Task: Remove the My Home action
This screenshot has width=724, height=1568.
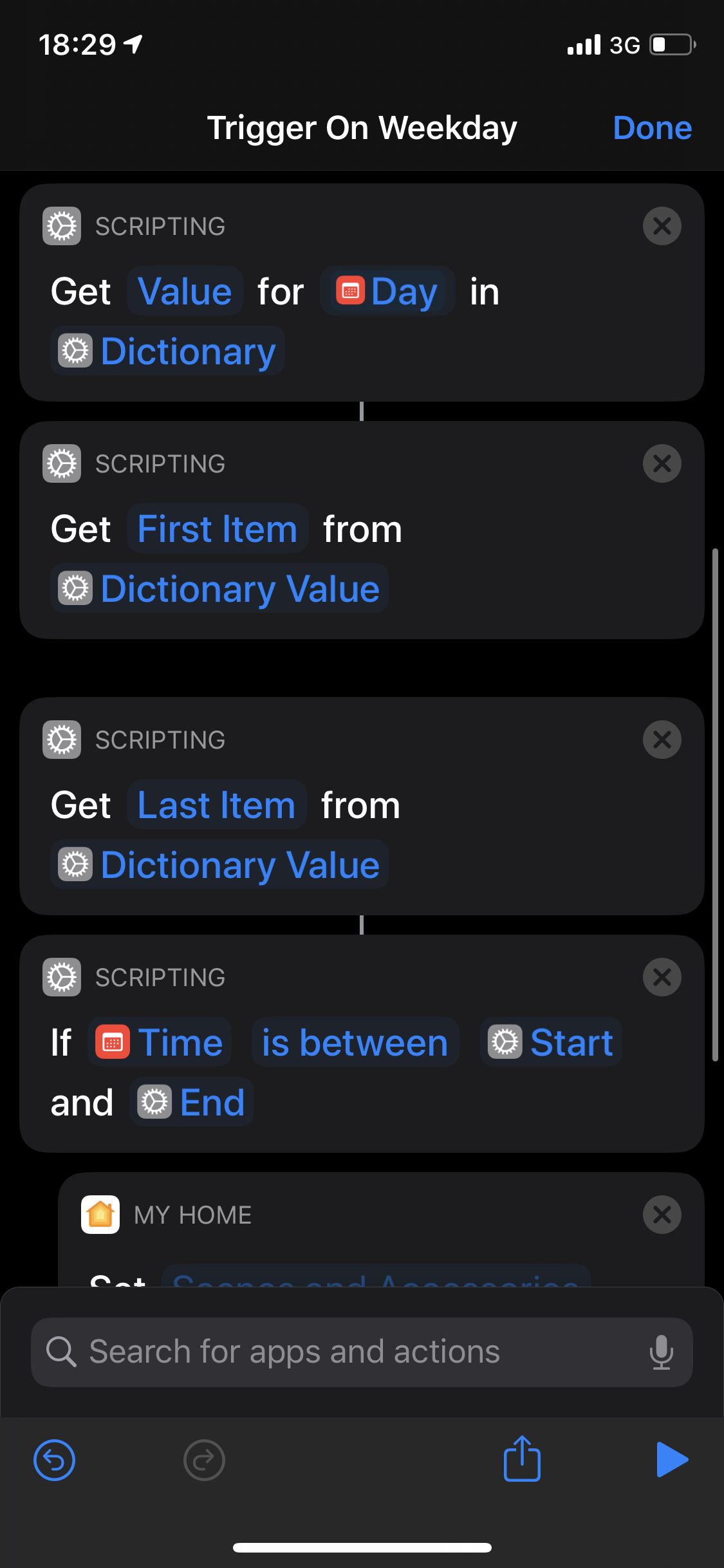Action: 662,1215
